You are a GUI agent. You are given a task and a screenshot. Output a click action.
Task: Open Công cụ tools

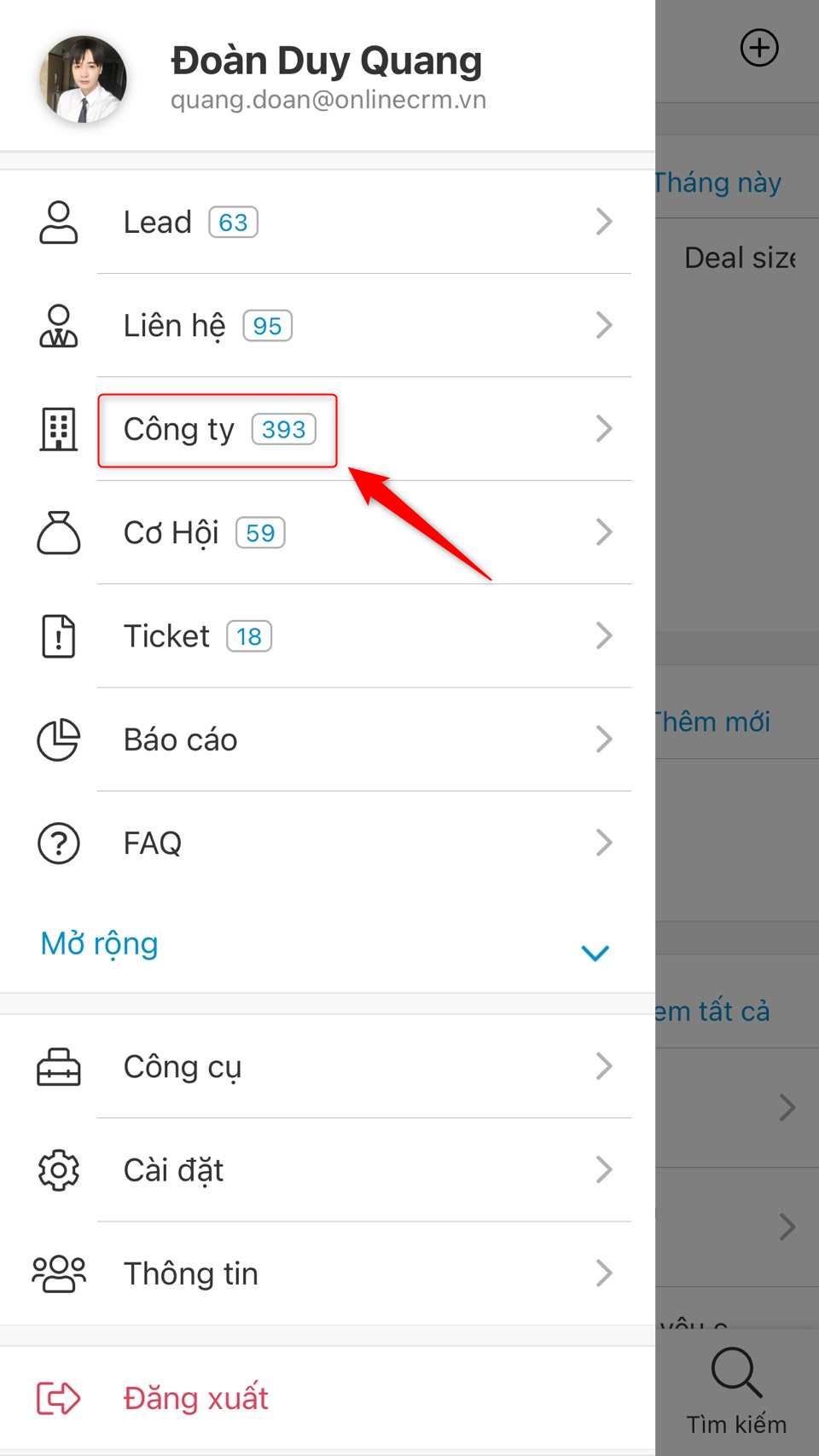tap(328, 1066)
